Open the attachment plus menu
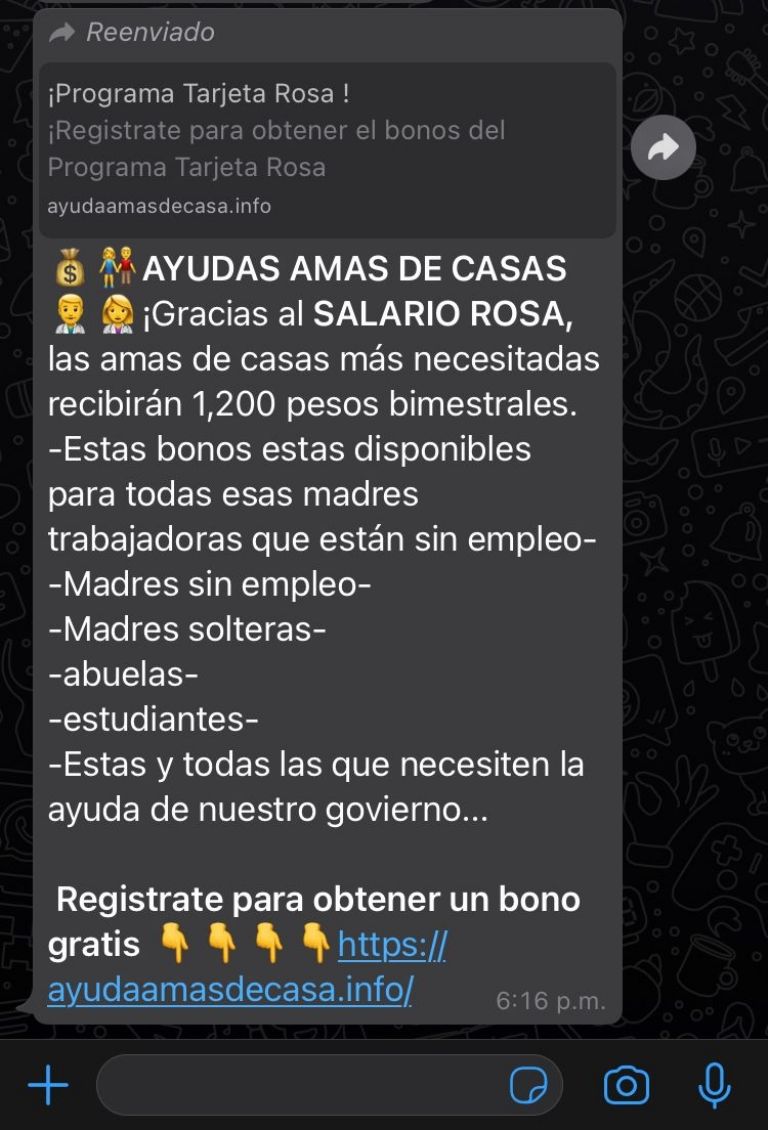 click(x=48, y=1085)
